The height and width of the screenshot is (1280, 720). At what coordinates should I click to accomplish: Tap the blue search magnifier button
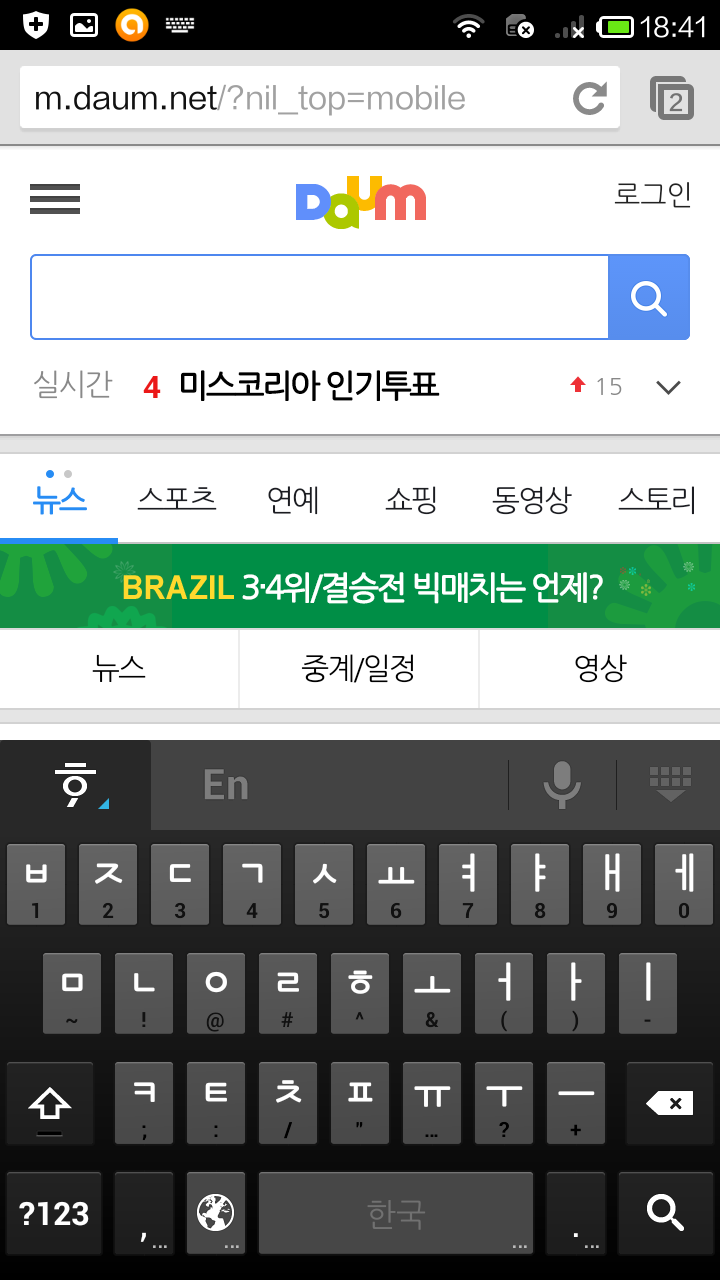[649, 297]
